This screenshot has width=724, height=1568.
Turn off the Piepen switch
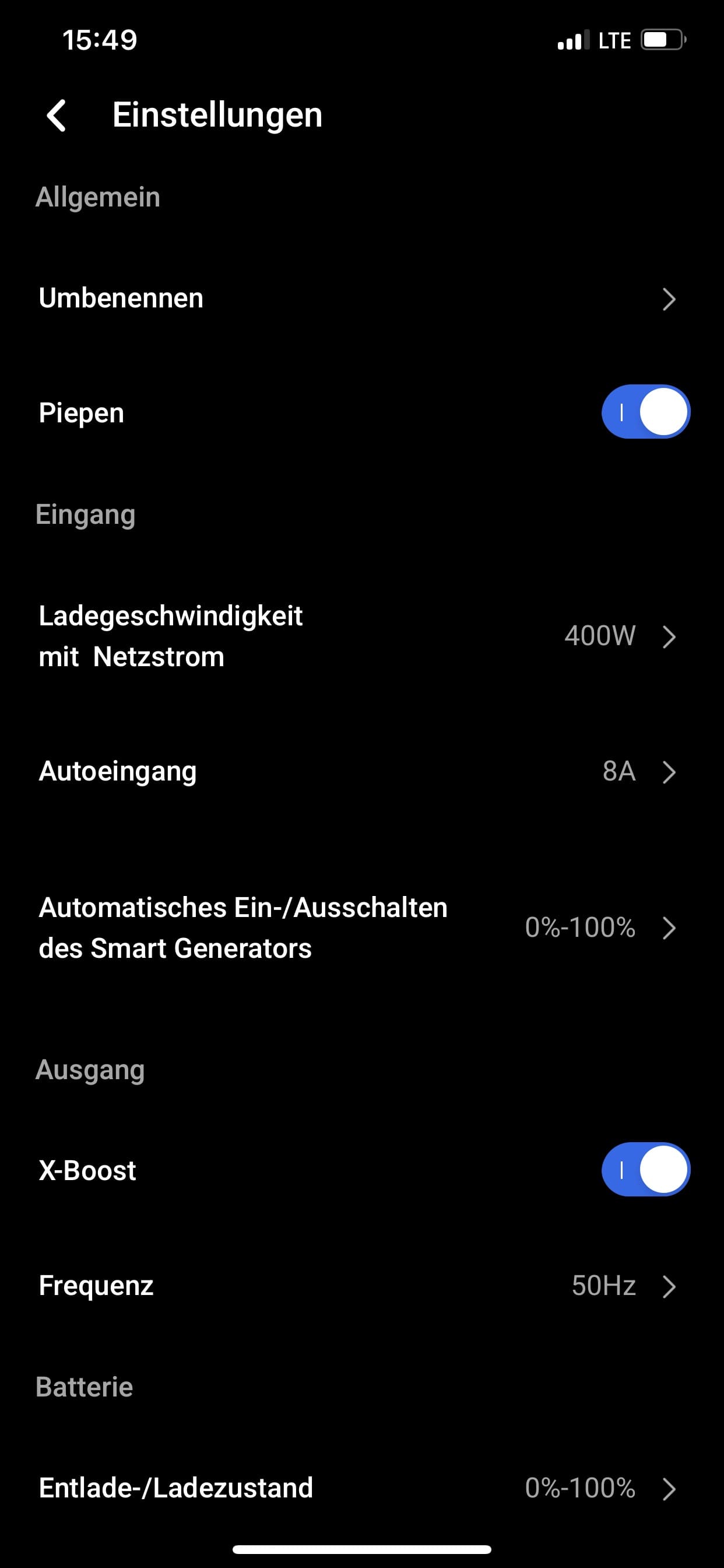tap(645, 412)
